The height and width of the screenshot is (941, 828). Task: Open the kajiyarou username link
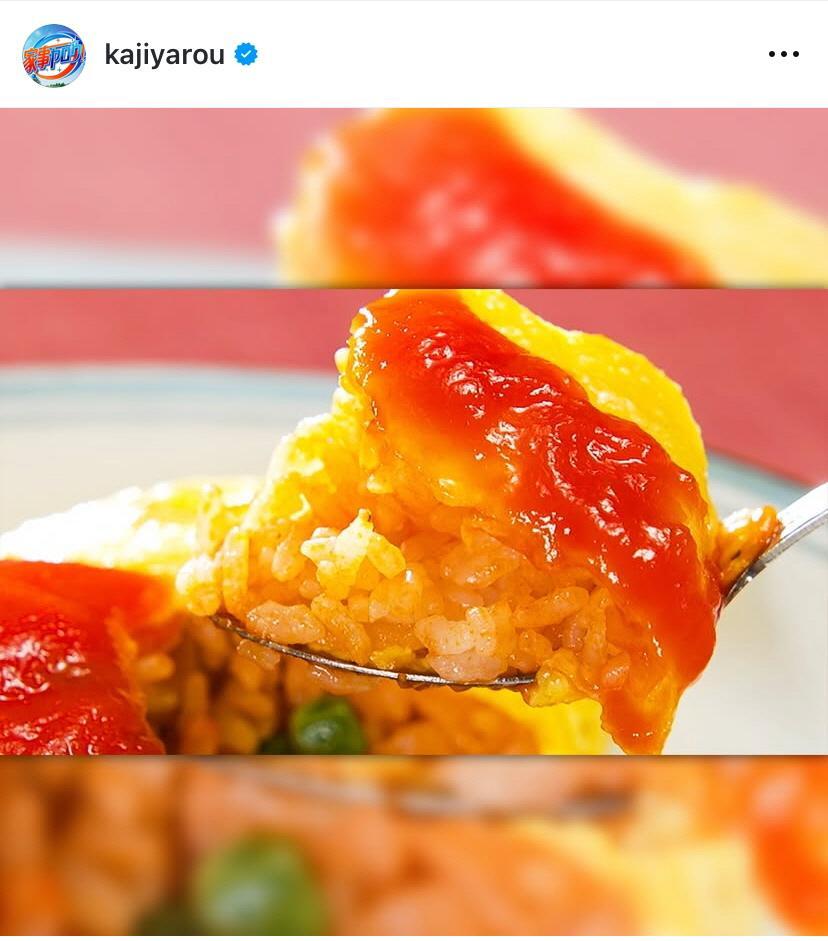164,55
